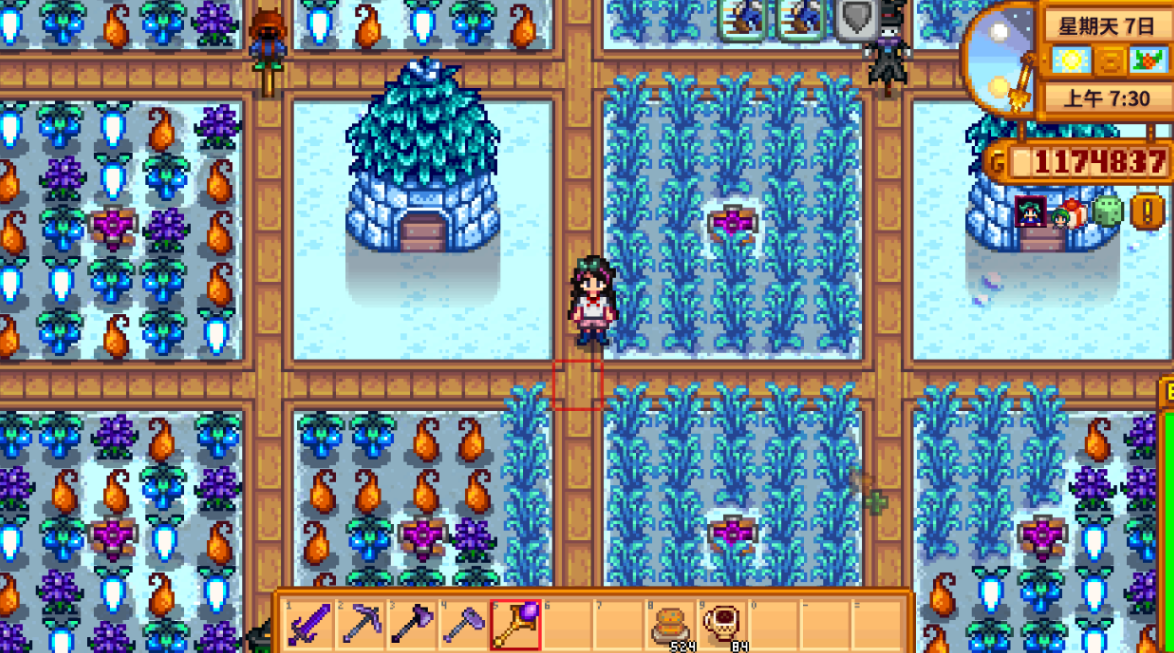1174x653 pixels.
Task: Select the pancake stack item (524)
Action: (671, 626)
